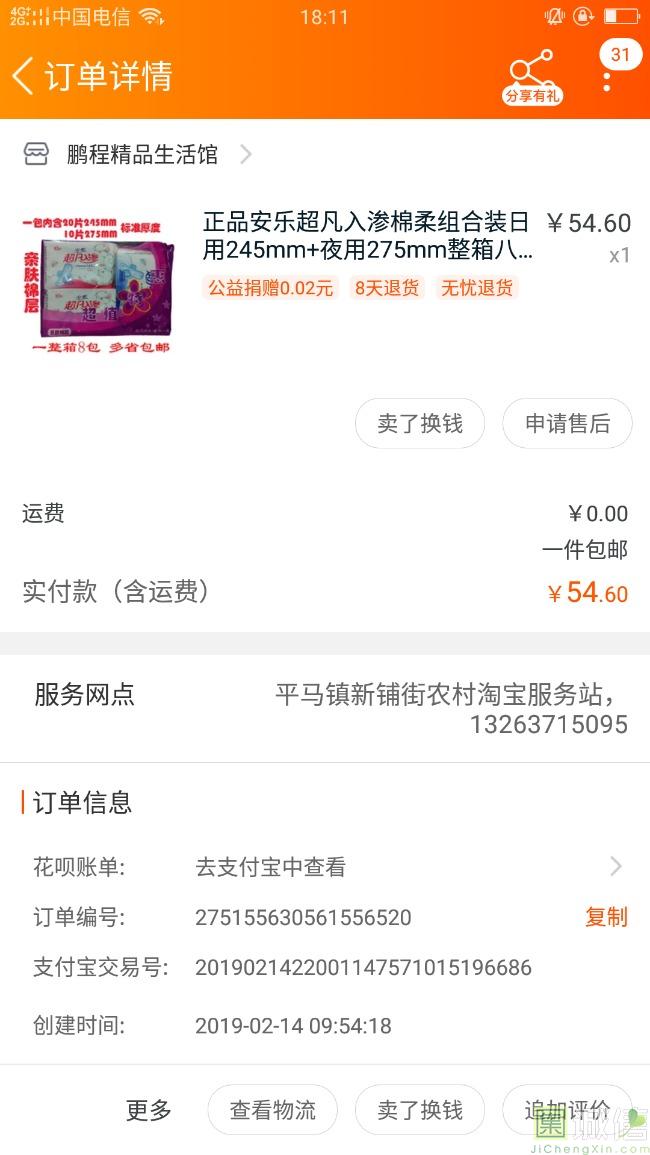This screenshot has width=650, height=1155.
Task: Go back from the order details page
Action: tap(24, 76)
